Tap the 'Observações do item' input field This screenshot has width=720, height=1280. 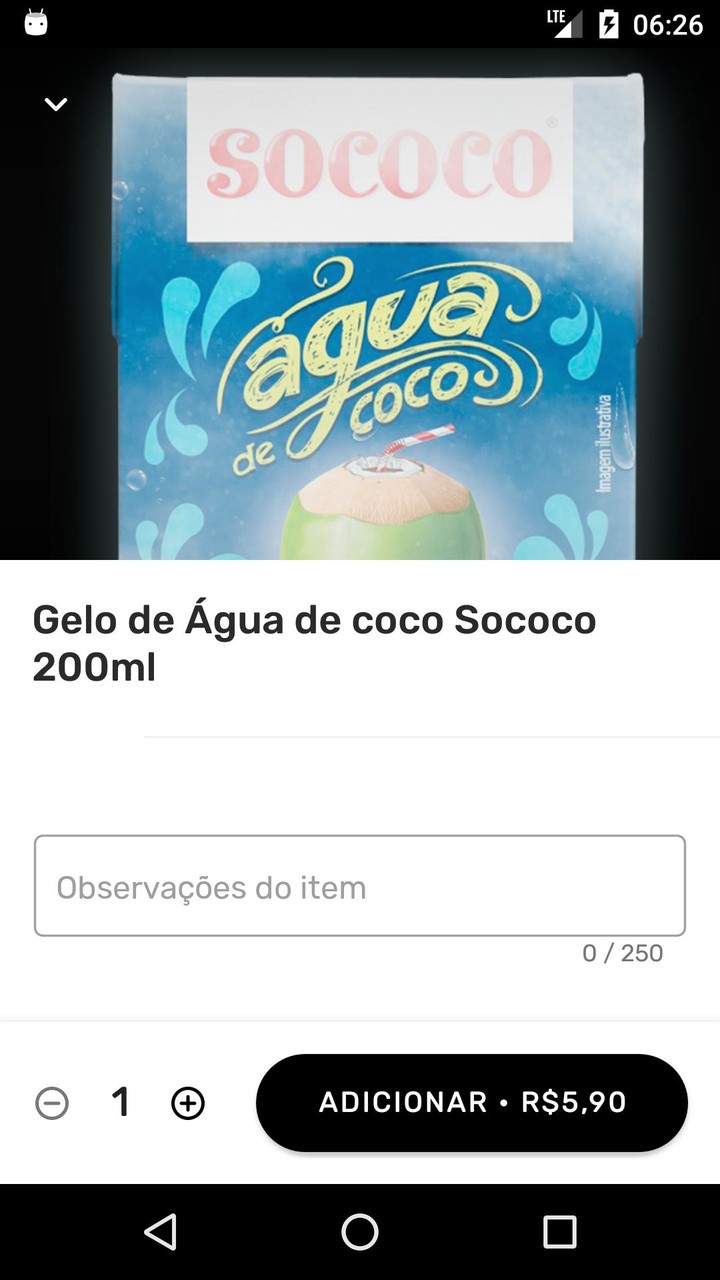click(360, 886)
